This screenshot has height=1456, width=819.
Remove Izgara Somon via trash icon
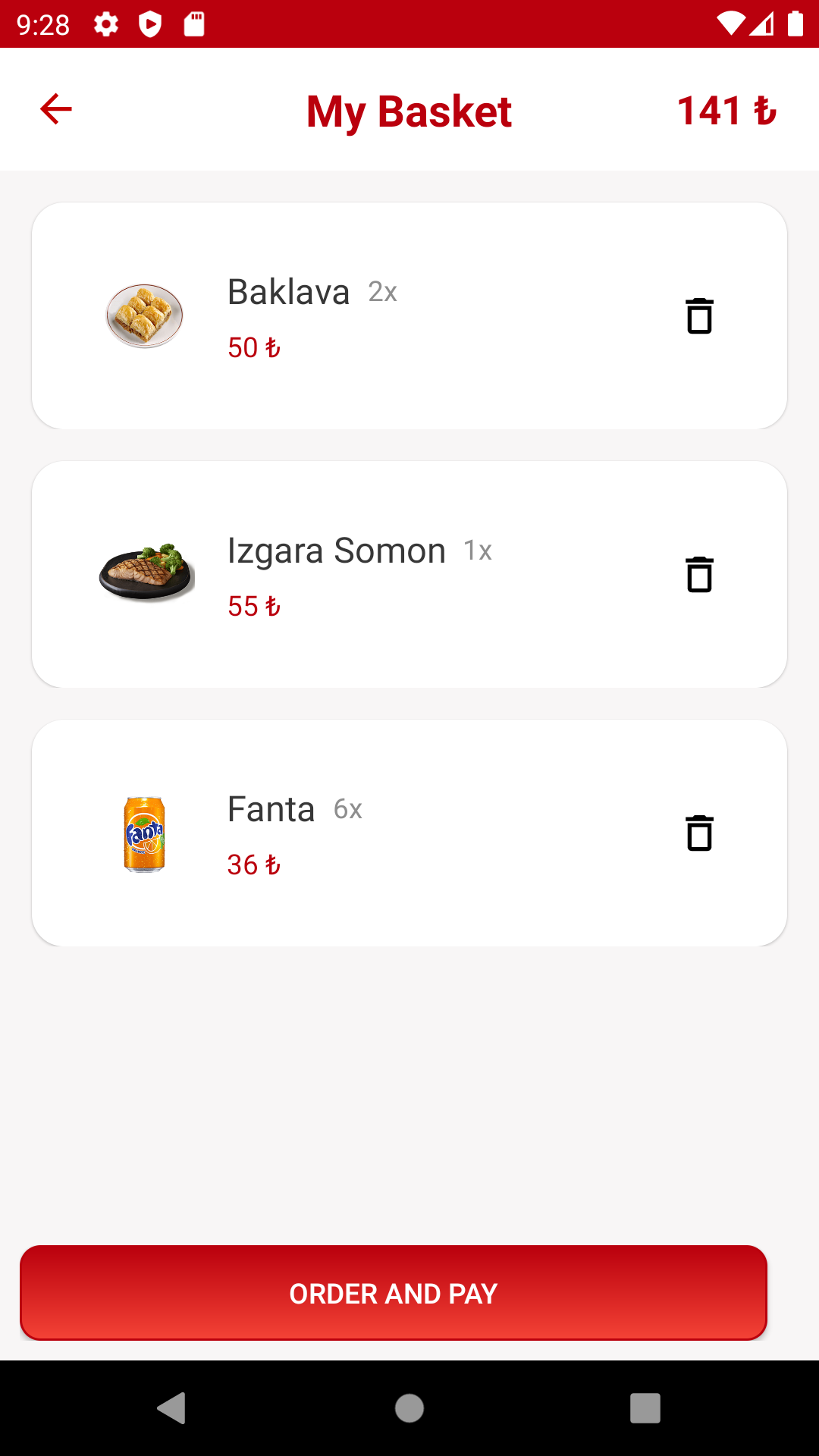click(698, 574)
